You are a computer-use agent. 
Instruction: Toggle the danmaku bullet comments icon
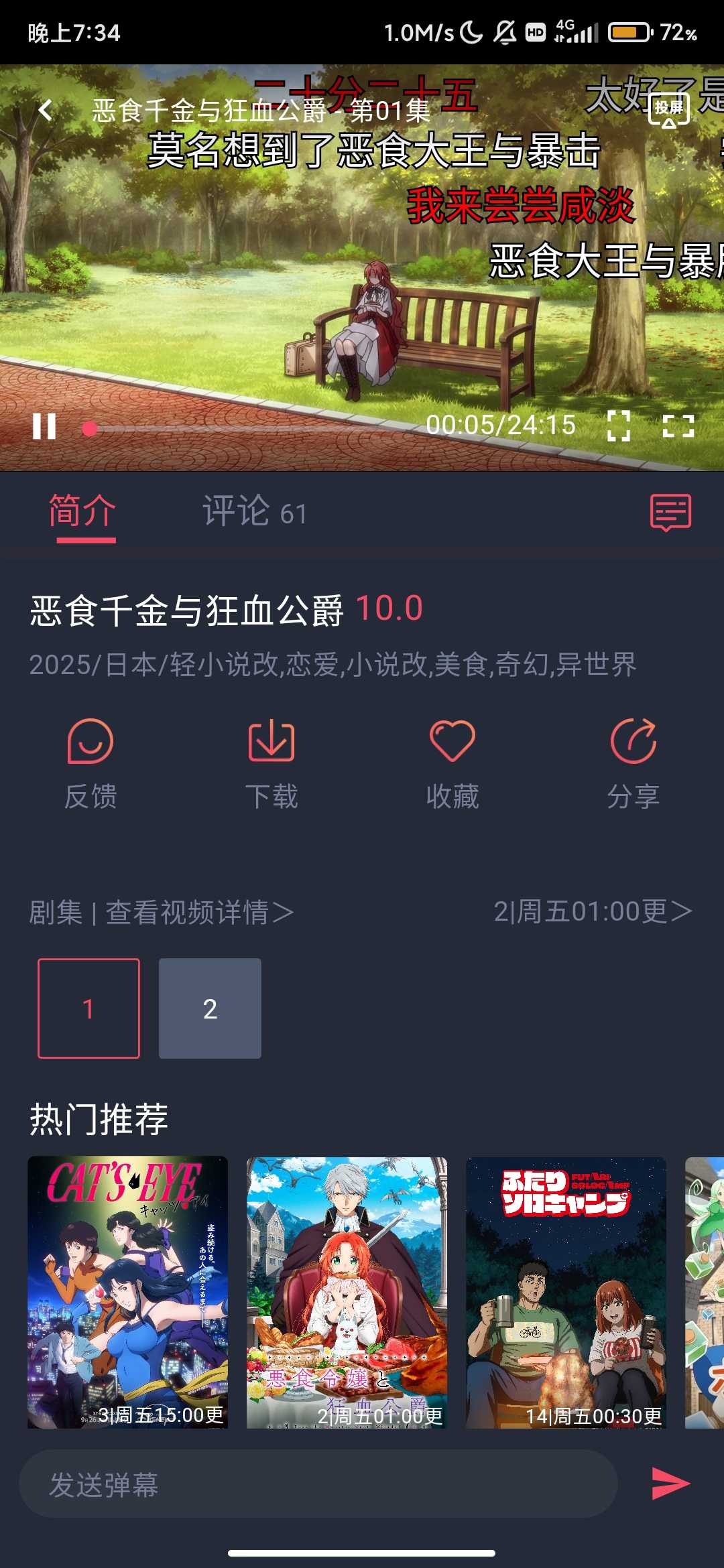(670, 513)
